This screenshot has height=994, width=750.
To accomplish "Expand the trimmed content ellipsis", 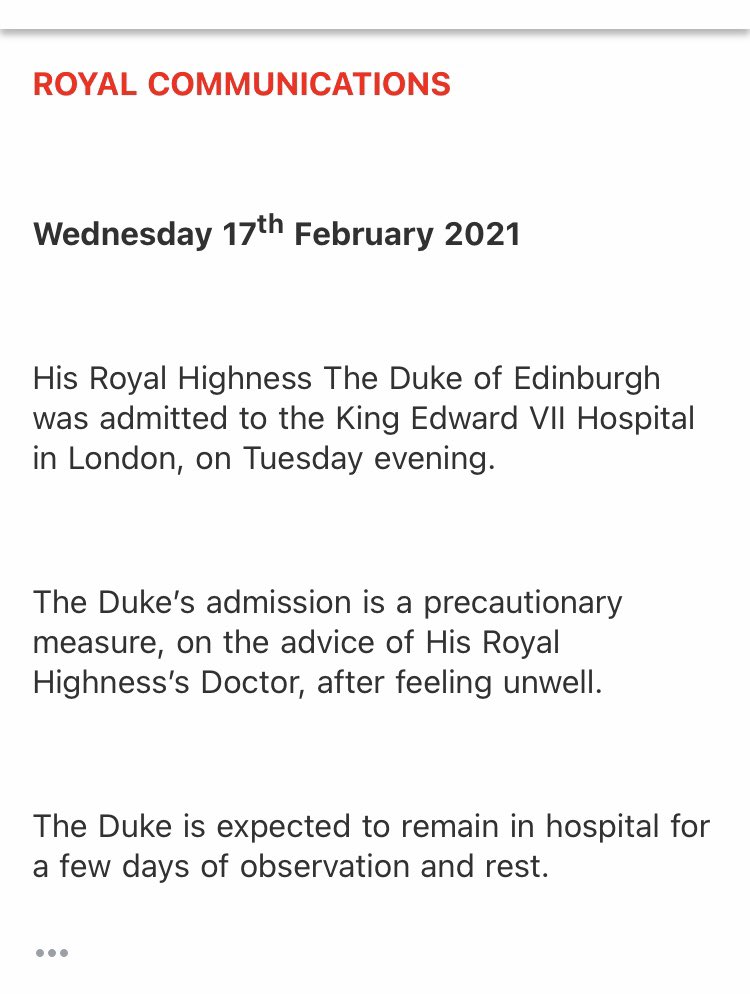I will [51, 953].
